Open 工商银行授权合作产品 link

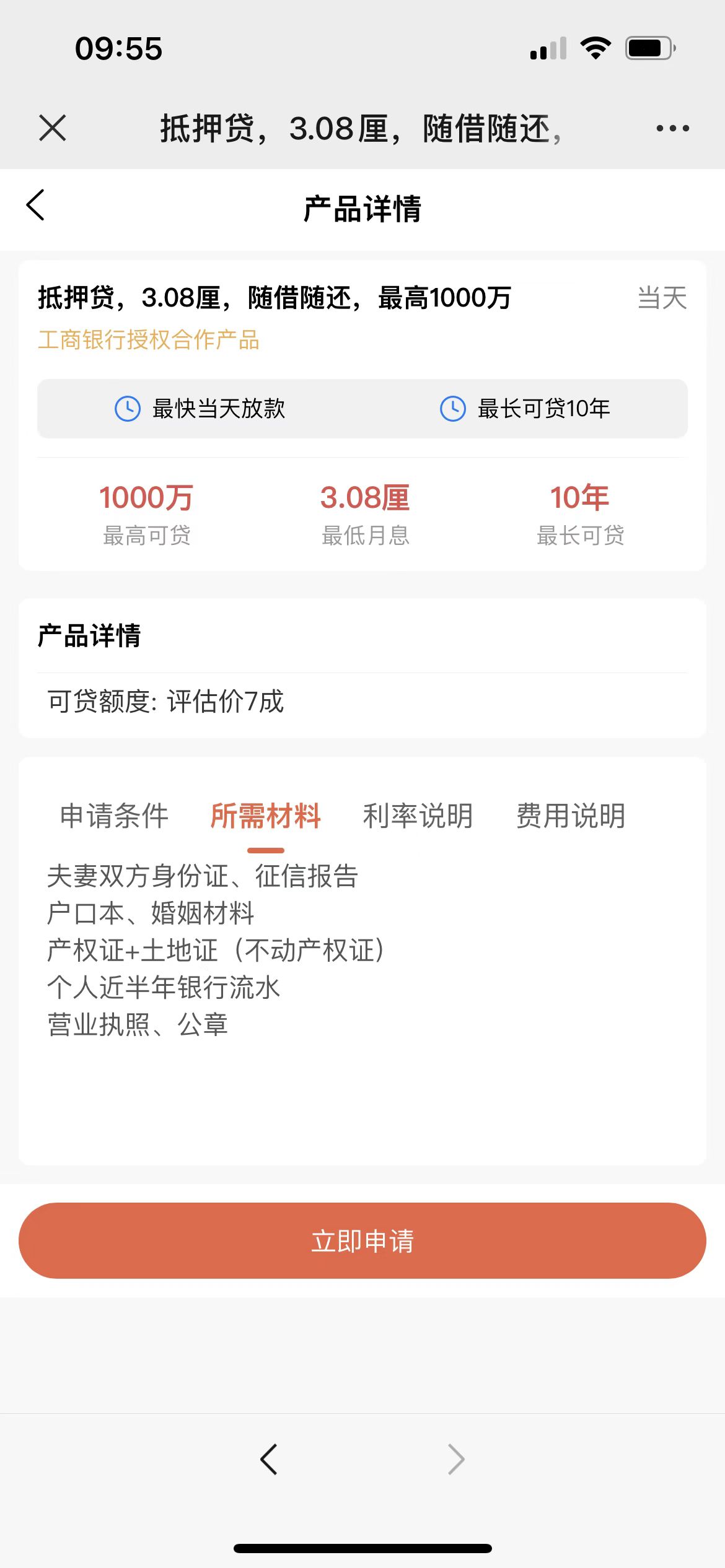tap(149, 341)
